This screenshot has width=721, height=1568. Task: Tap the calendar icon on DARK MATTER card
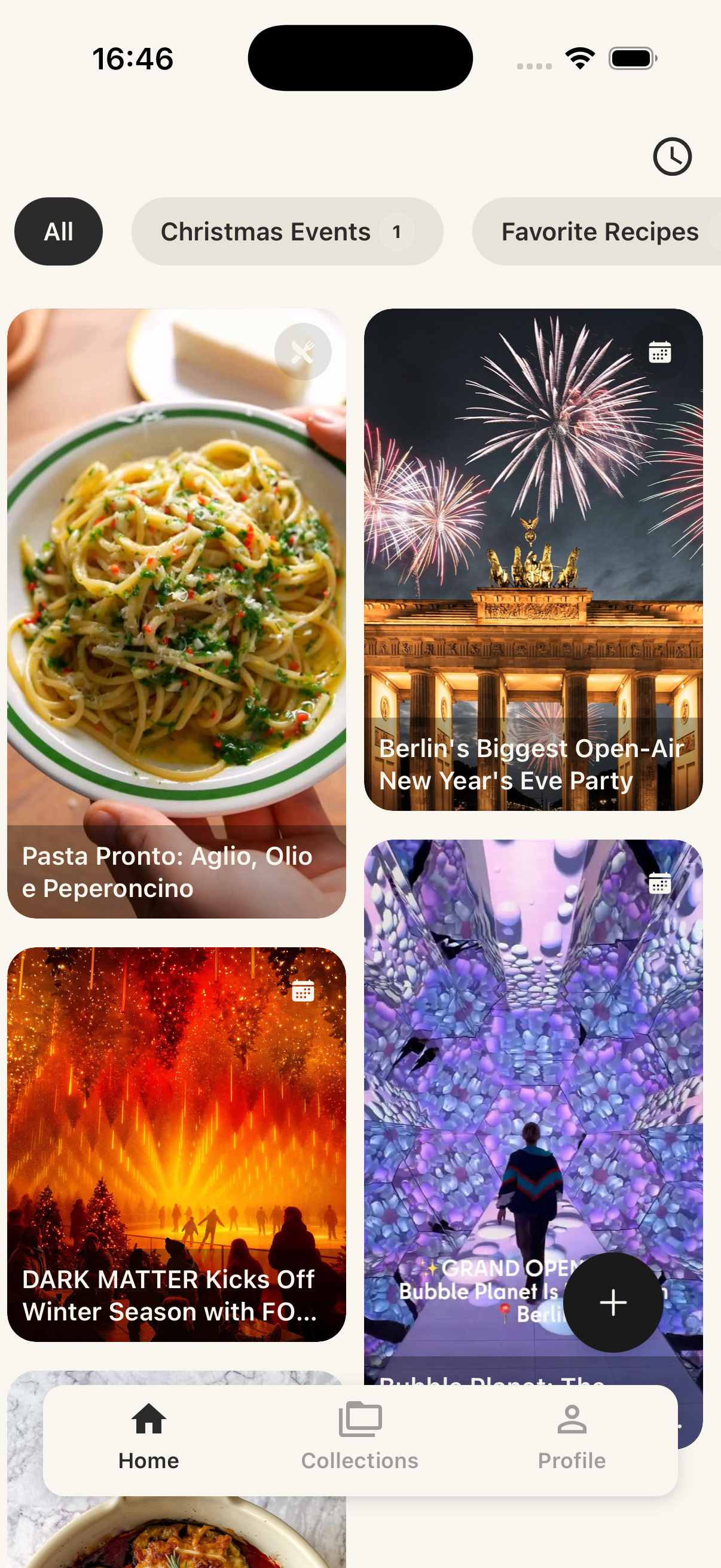coord(303,990)
